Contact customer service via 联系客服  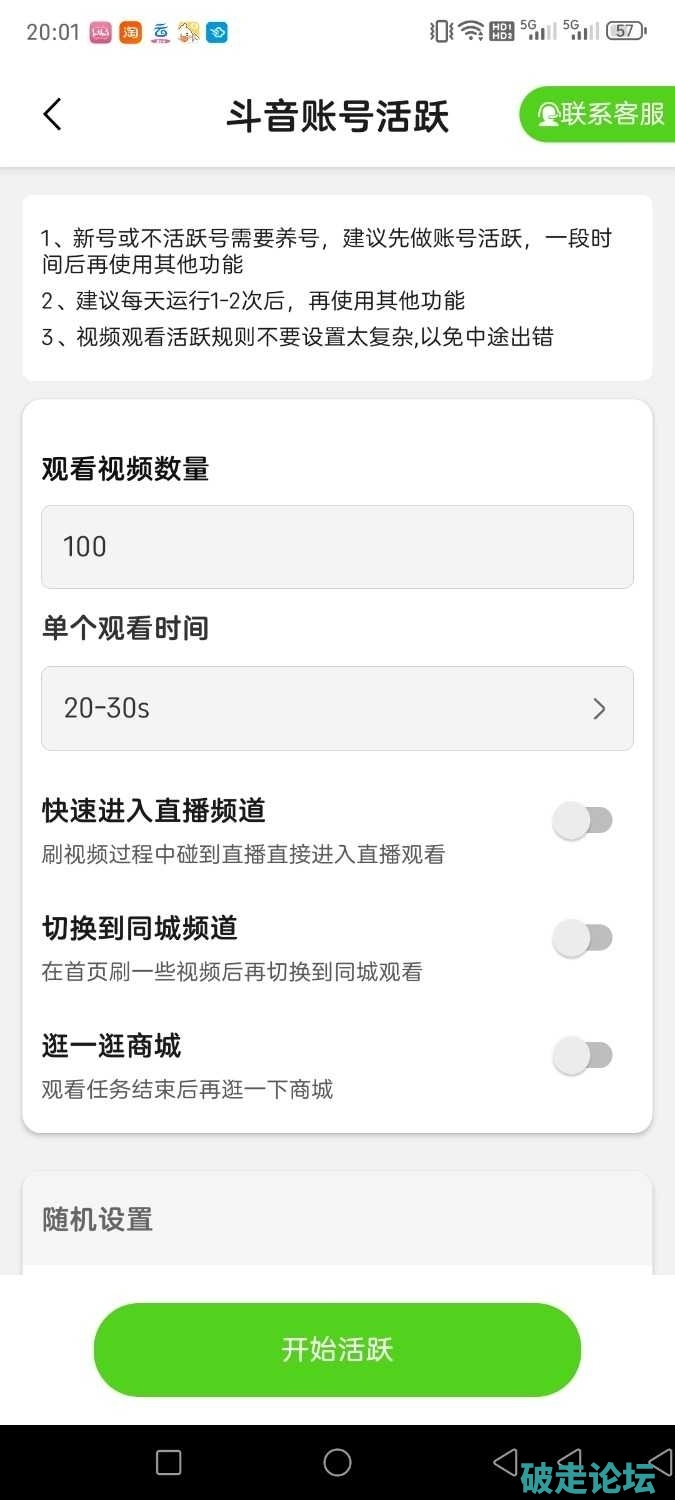point(599,114)
